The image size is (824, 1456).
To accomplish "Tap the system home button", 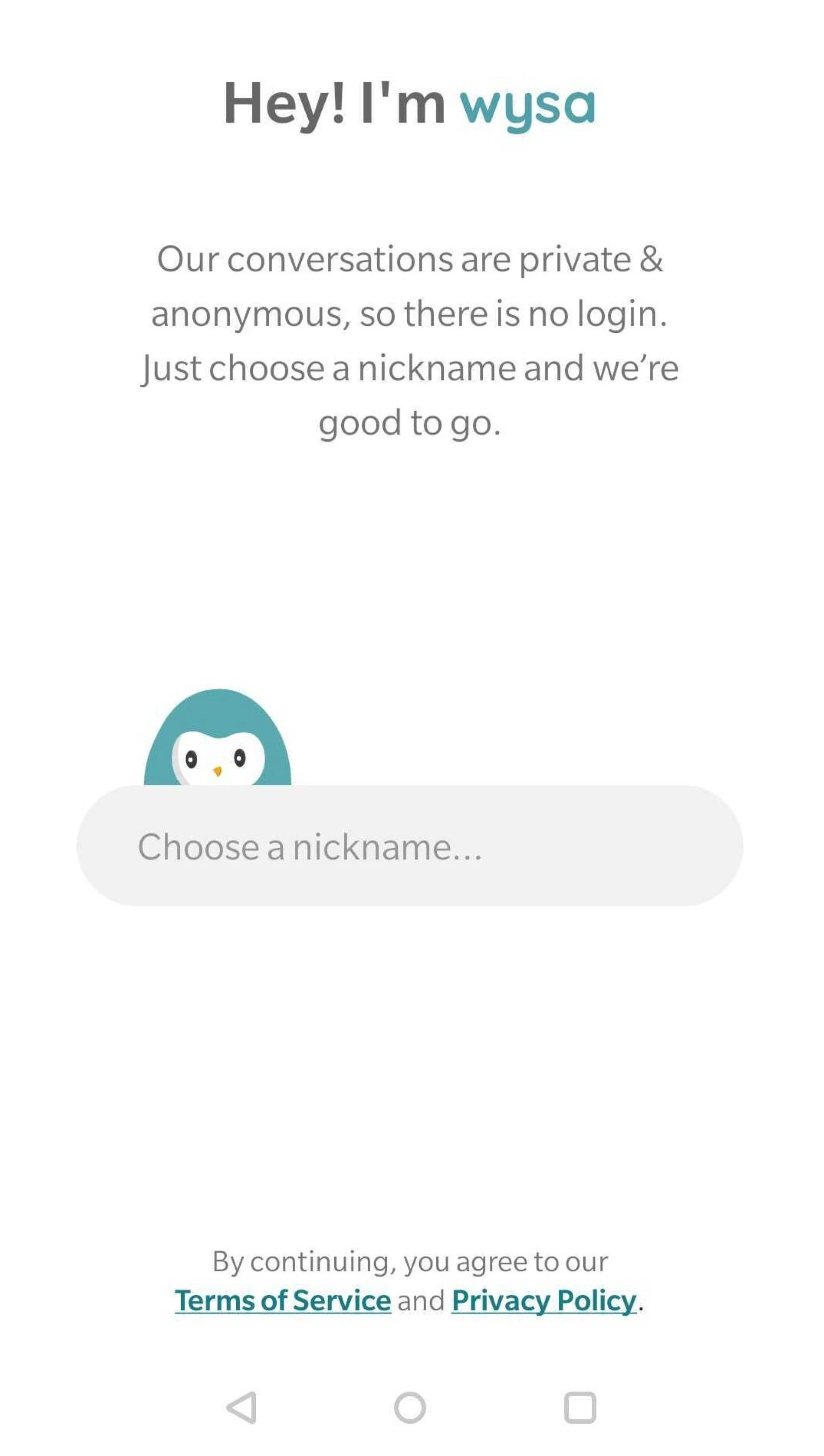I will coord(410,1407).
